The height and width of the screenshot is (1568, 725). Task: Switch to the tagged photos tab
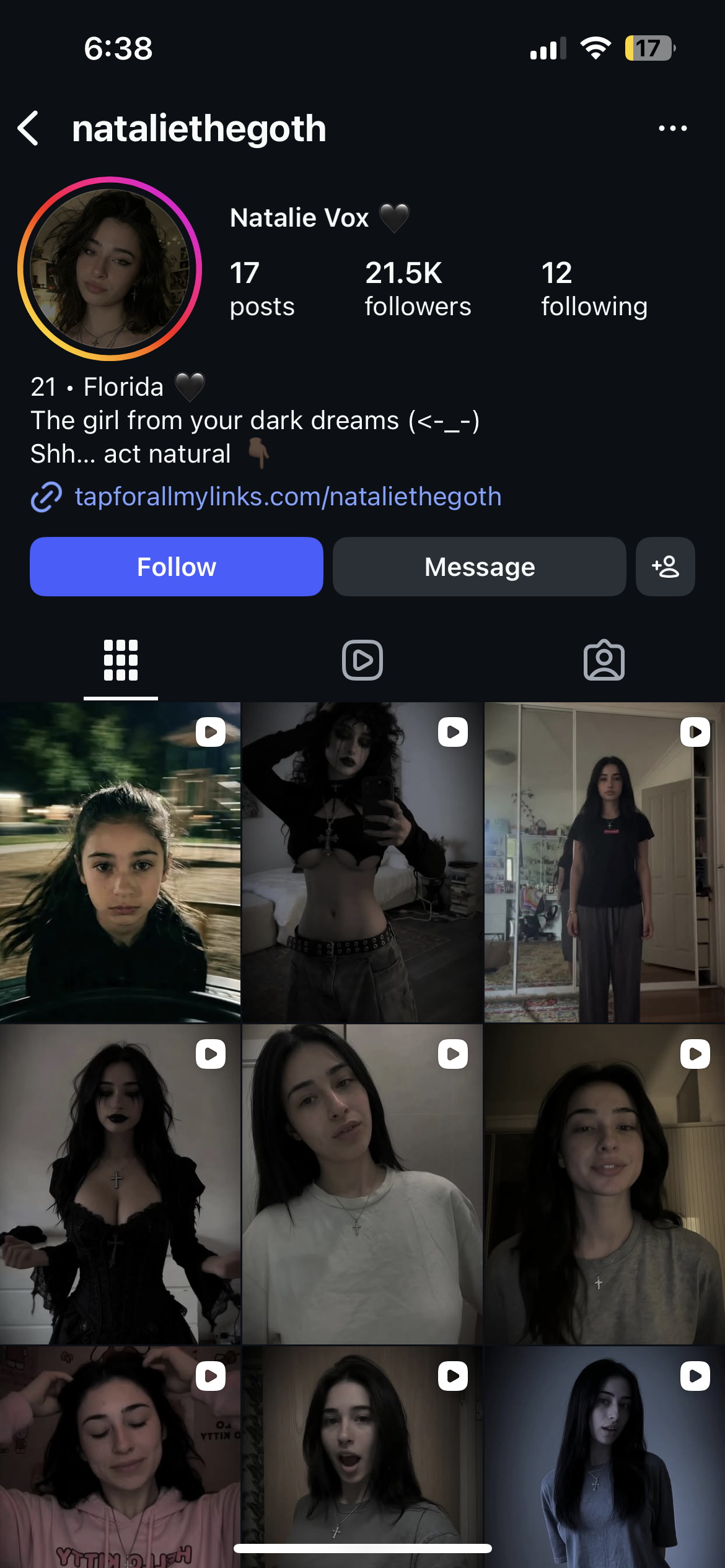click(604, 660)
